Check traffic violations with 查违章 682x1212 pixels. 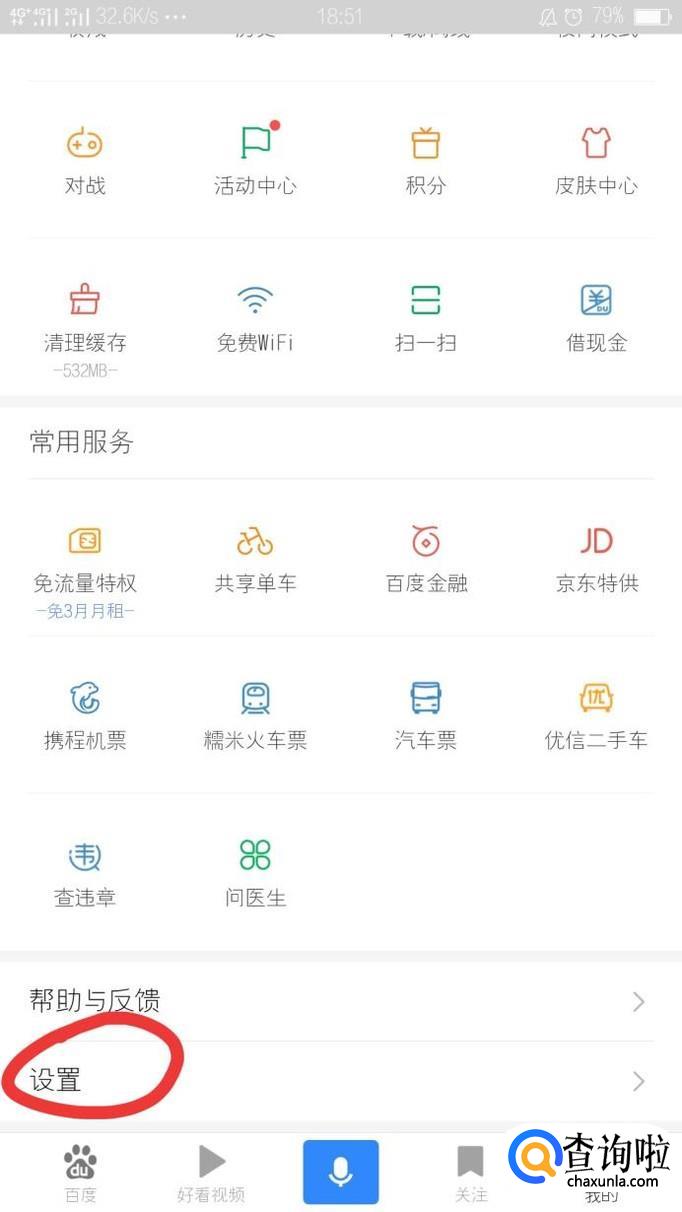[x=85, y=872]
